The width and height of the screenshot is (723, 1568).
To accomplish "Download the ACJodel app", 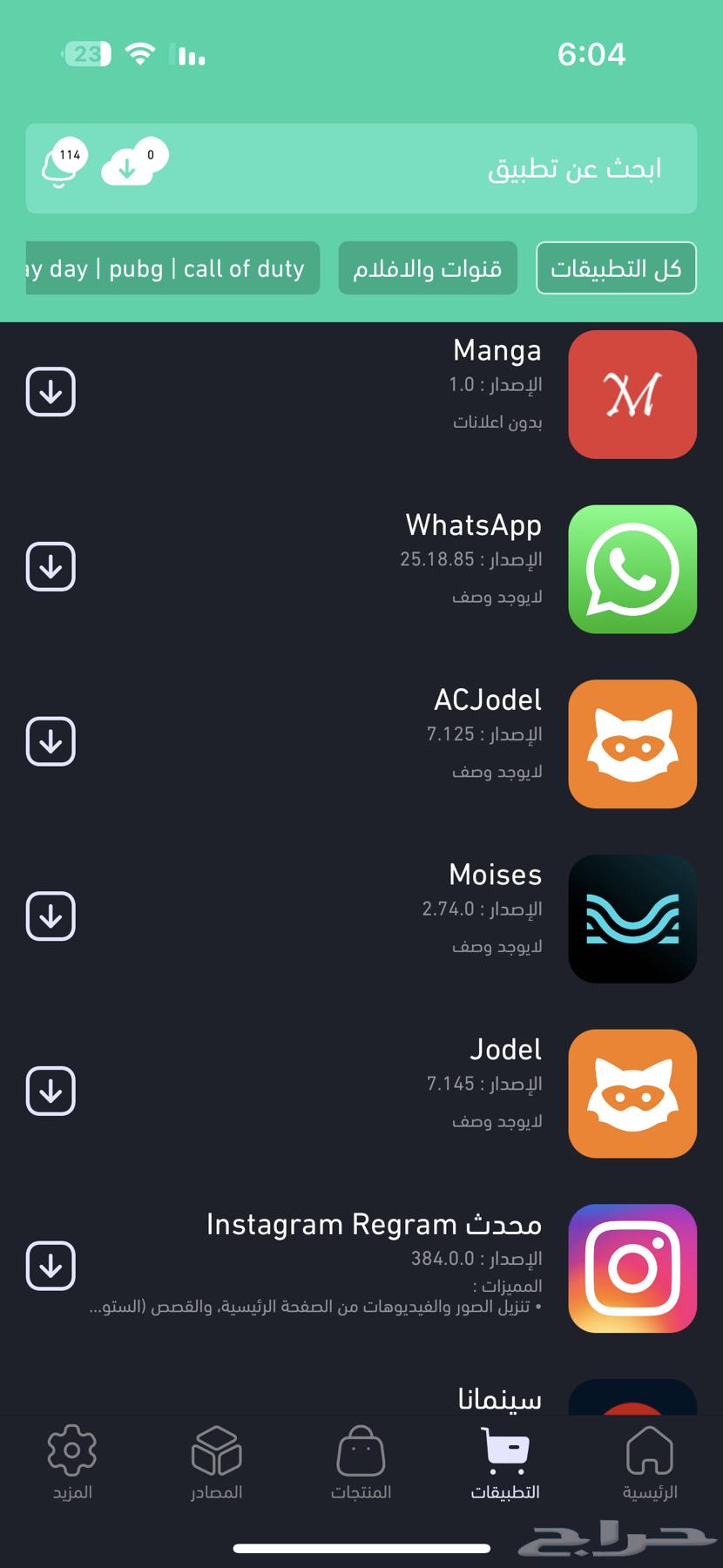I will [51, 741].
